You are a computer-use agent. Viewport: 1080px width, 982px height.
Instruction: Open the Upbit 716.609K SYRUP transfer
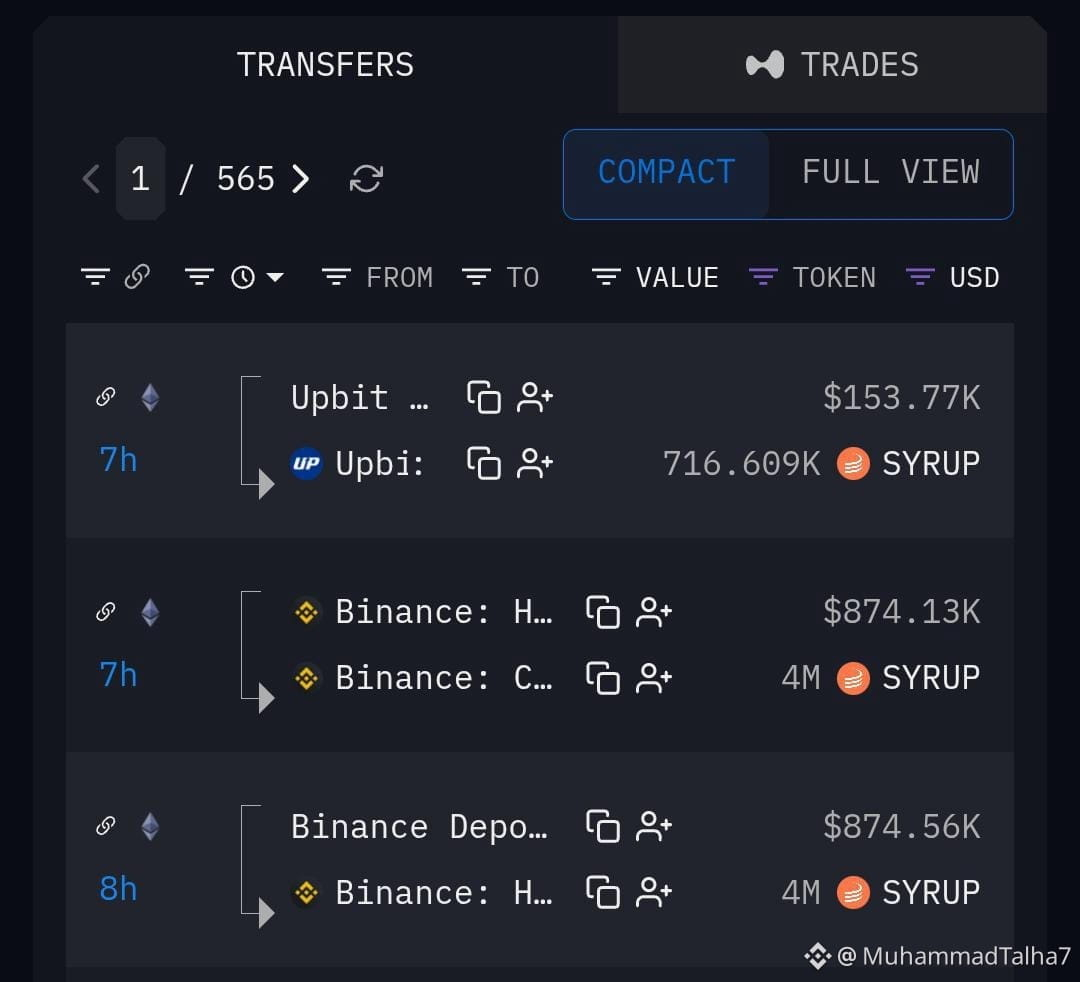(540, 430)
